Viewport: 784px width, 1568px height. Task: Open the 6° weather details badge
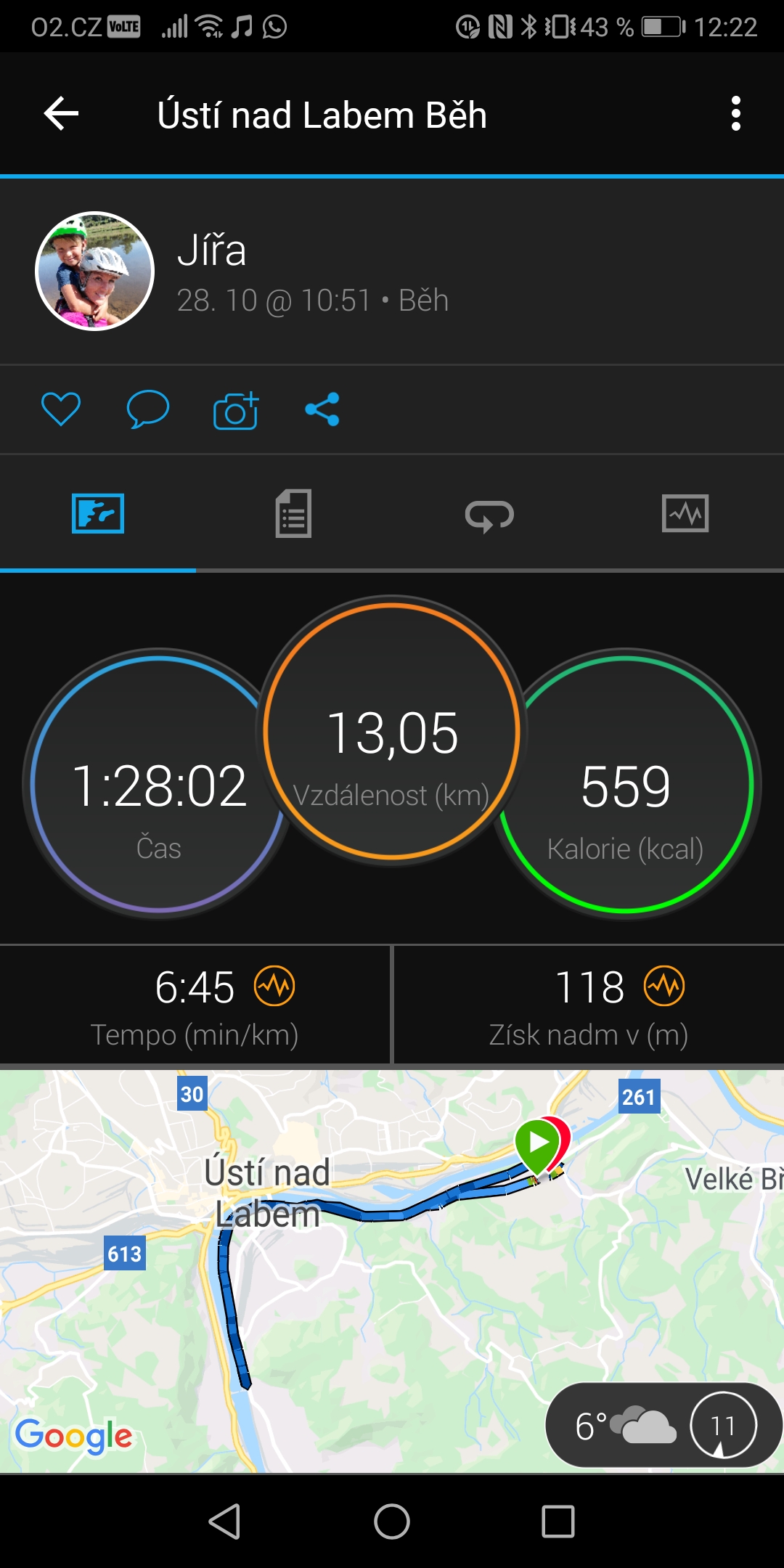tap(663, 1425)
